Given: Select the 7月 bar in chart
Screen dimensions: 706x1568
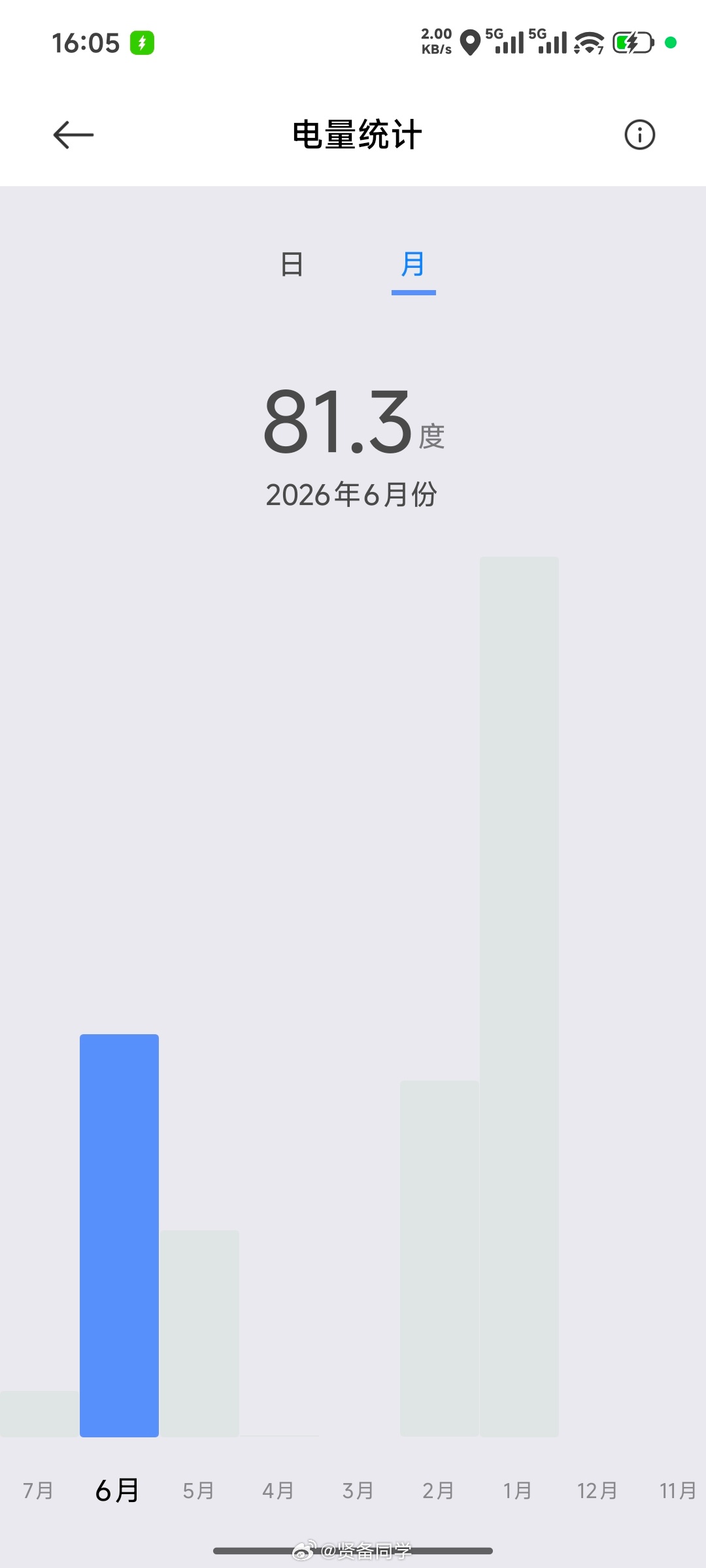Looking at the screenshot, I should (39, 1414).
